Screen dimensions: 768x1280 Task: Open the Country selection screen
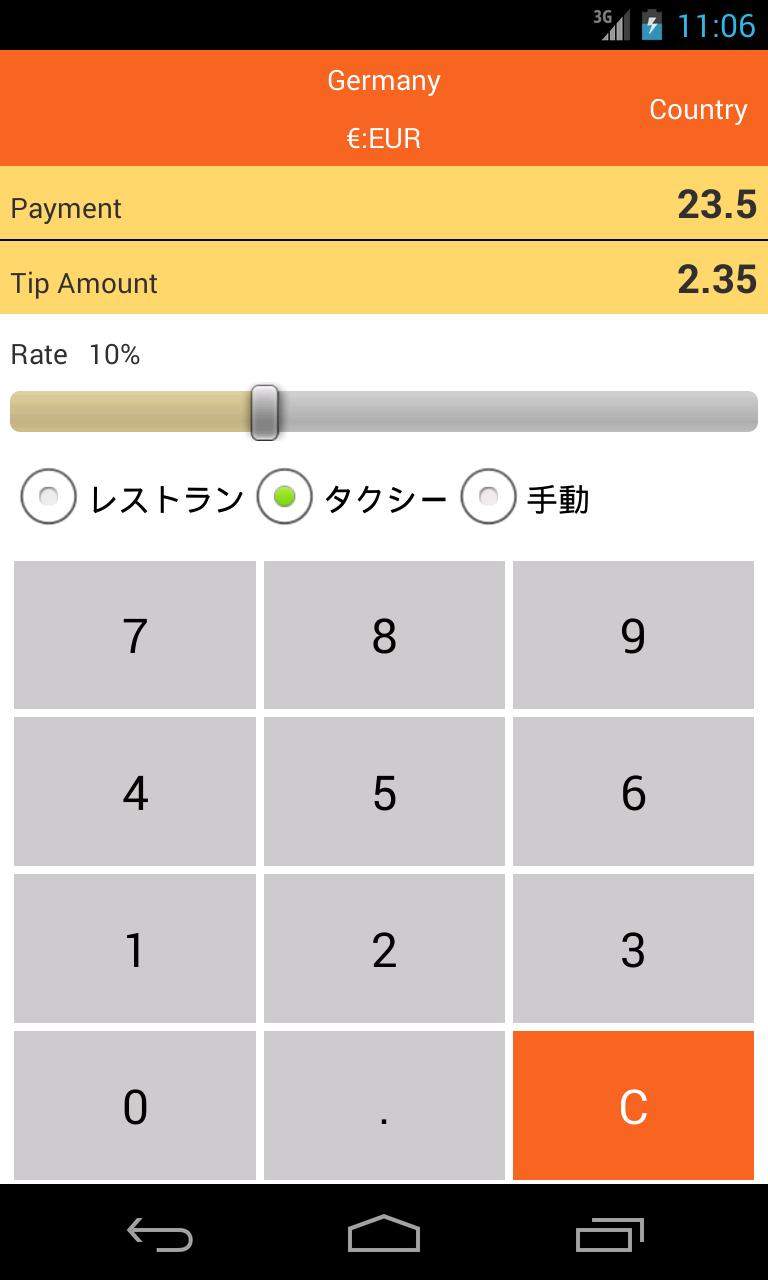(698, 108)
